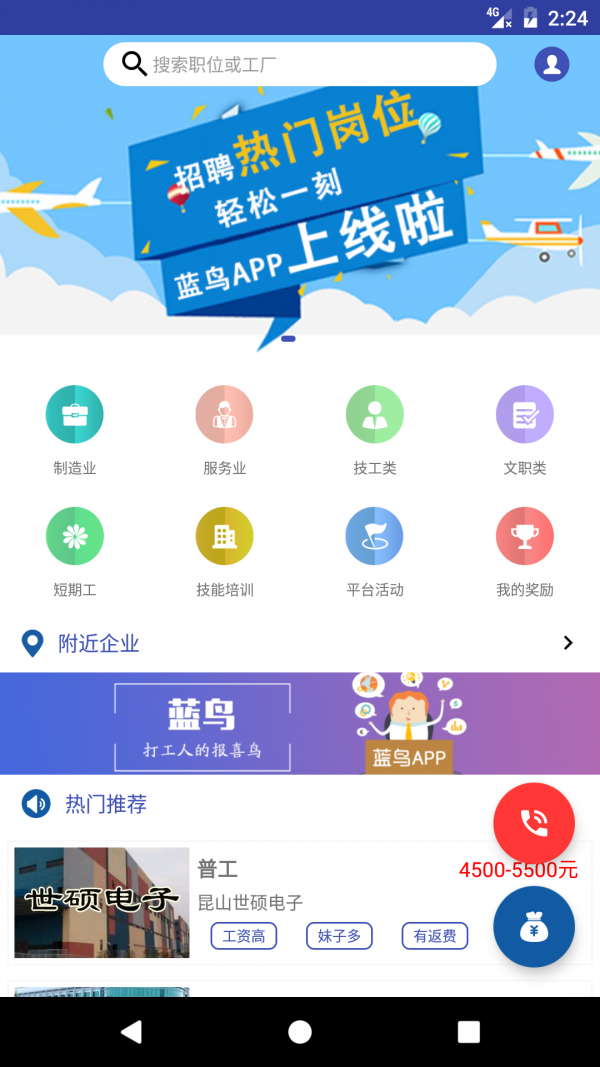Open the 蓝鸟APP promo banner
600x1067 pixels.
pos(300,723)
